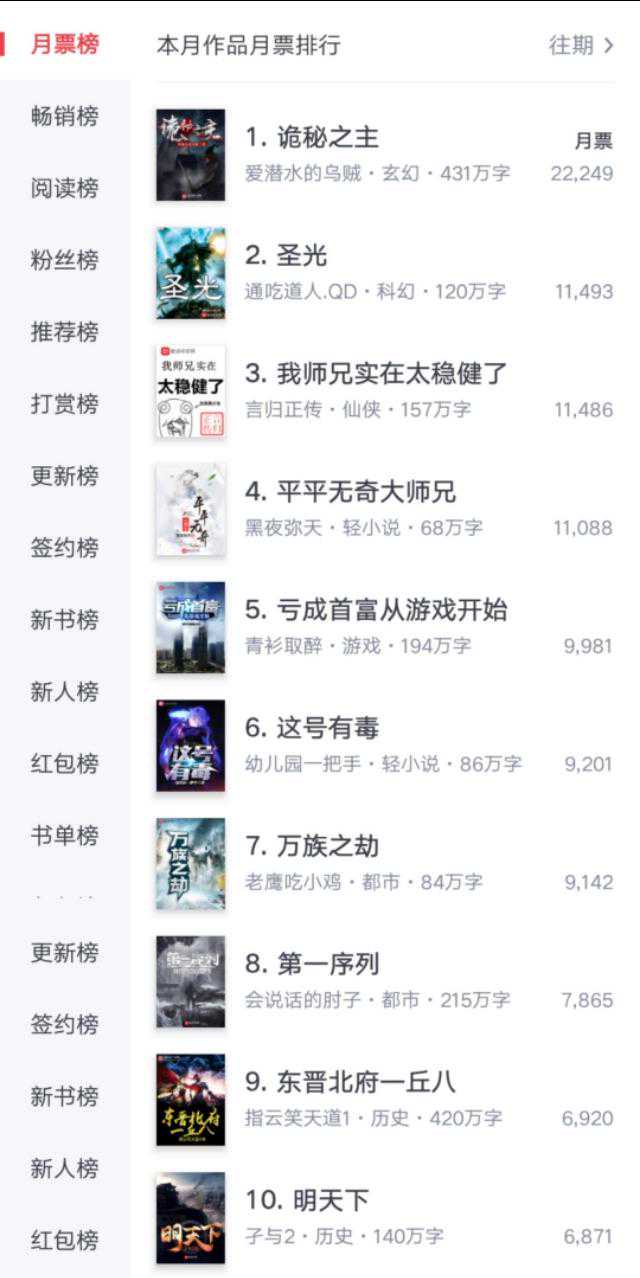Select the book 亏成首富从游戏开始
Screen dimensions: 640x1278
376,610
